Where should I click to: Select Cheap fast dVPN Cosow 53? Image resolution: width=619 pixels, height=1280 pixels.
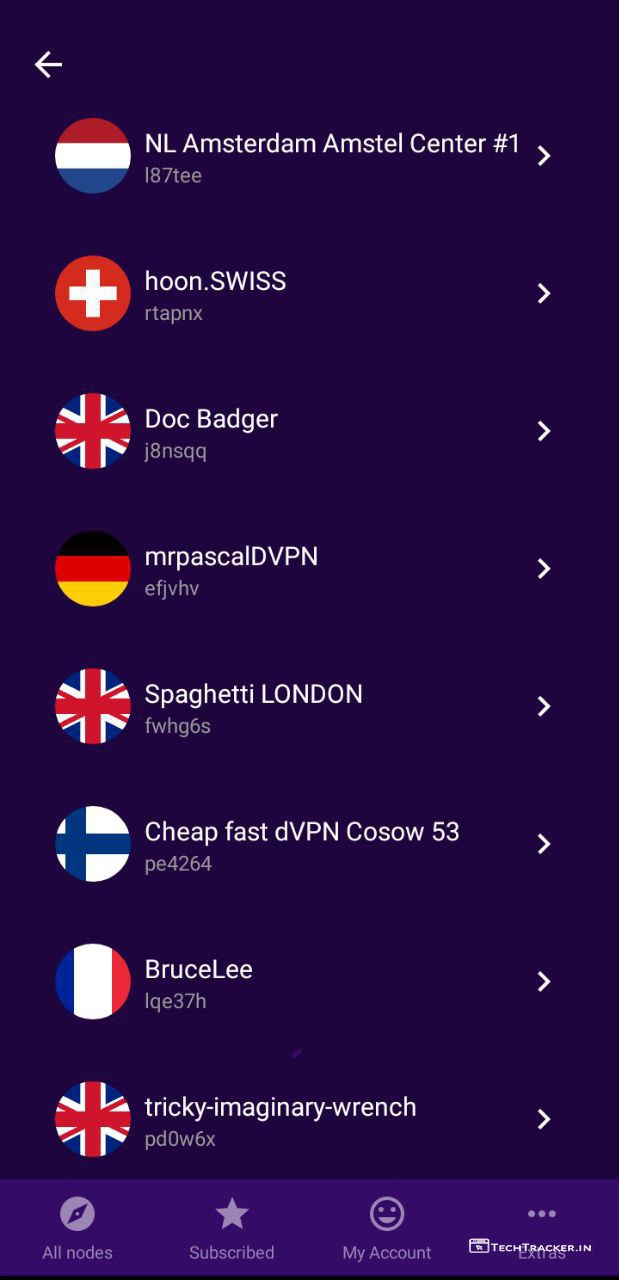(x=310, y=845)
